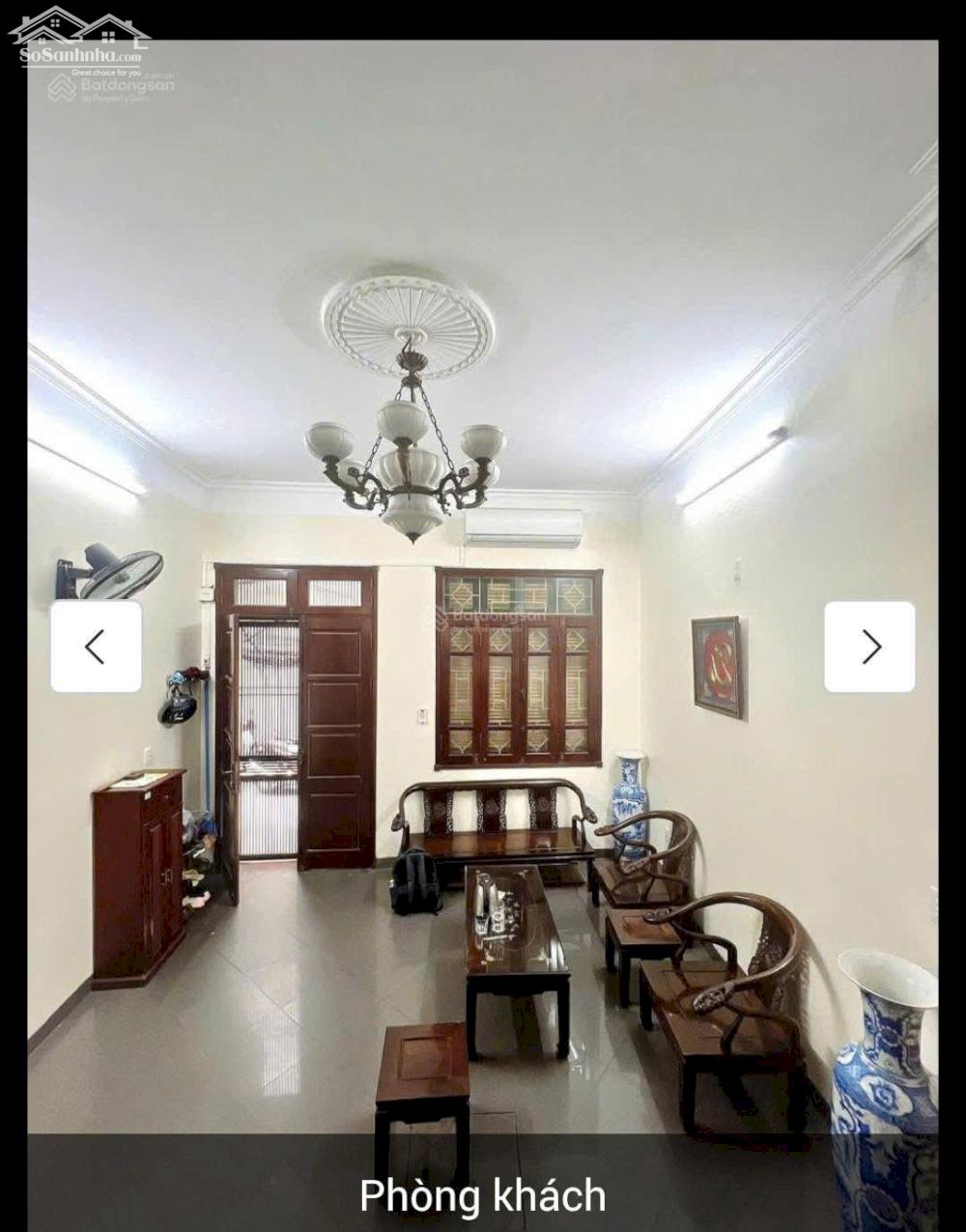Show the next listing photo

pos(869,646)
